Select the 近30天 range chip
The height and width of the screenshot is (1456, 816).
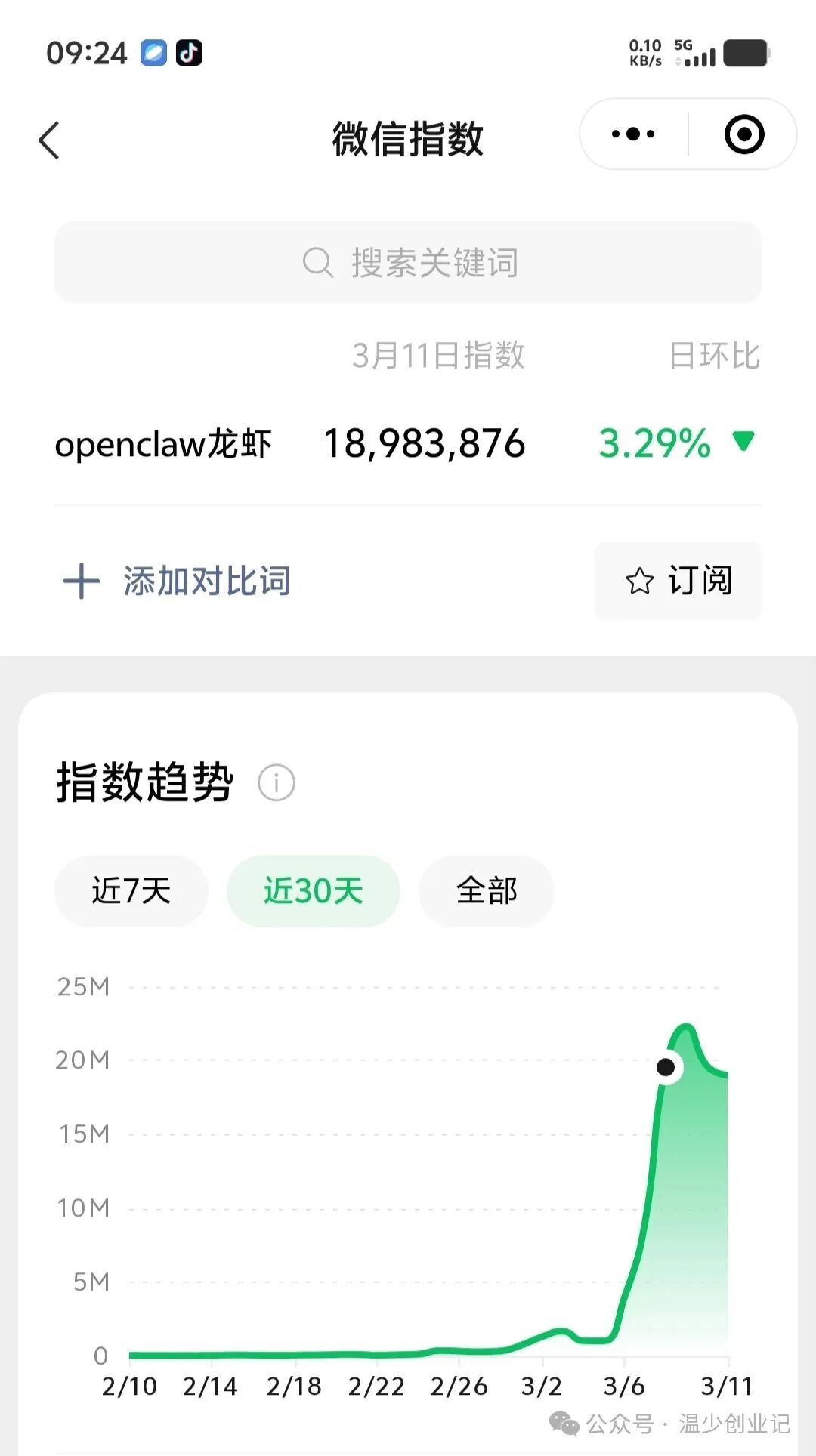313,891
